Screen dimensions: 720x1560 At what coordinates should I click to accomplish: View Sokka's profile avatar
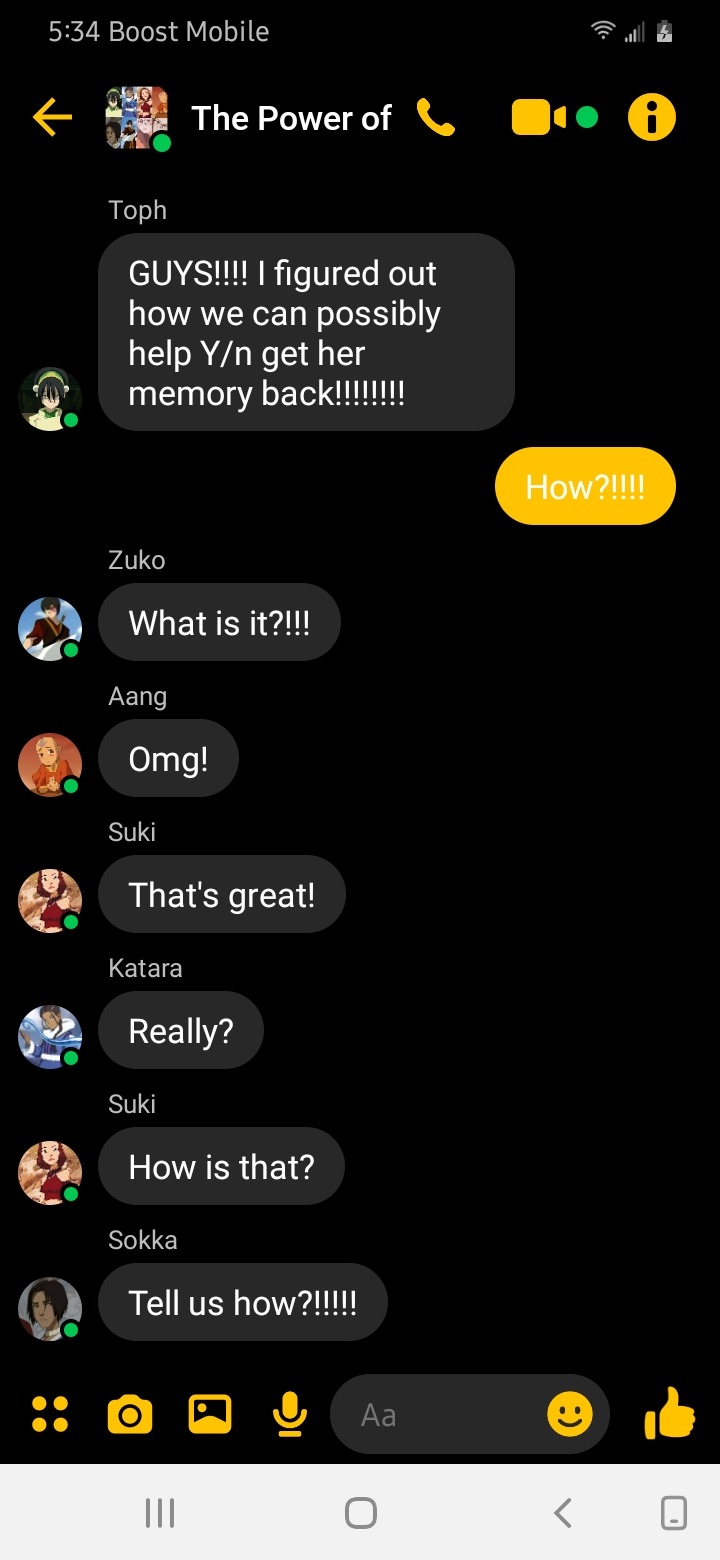click(50, 1309)
